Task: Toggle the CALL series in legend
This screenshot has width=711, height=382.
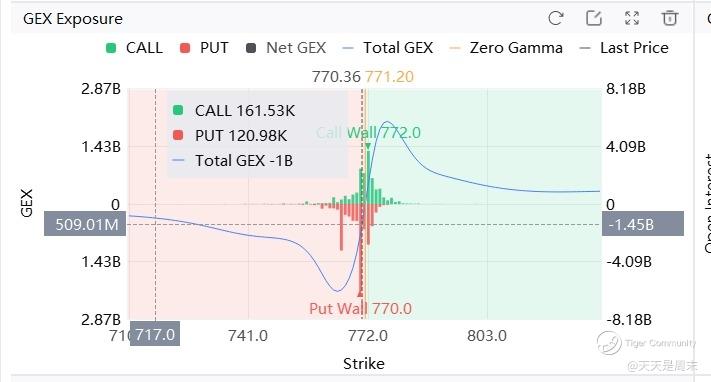Action: [x=134, y=48]
